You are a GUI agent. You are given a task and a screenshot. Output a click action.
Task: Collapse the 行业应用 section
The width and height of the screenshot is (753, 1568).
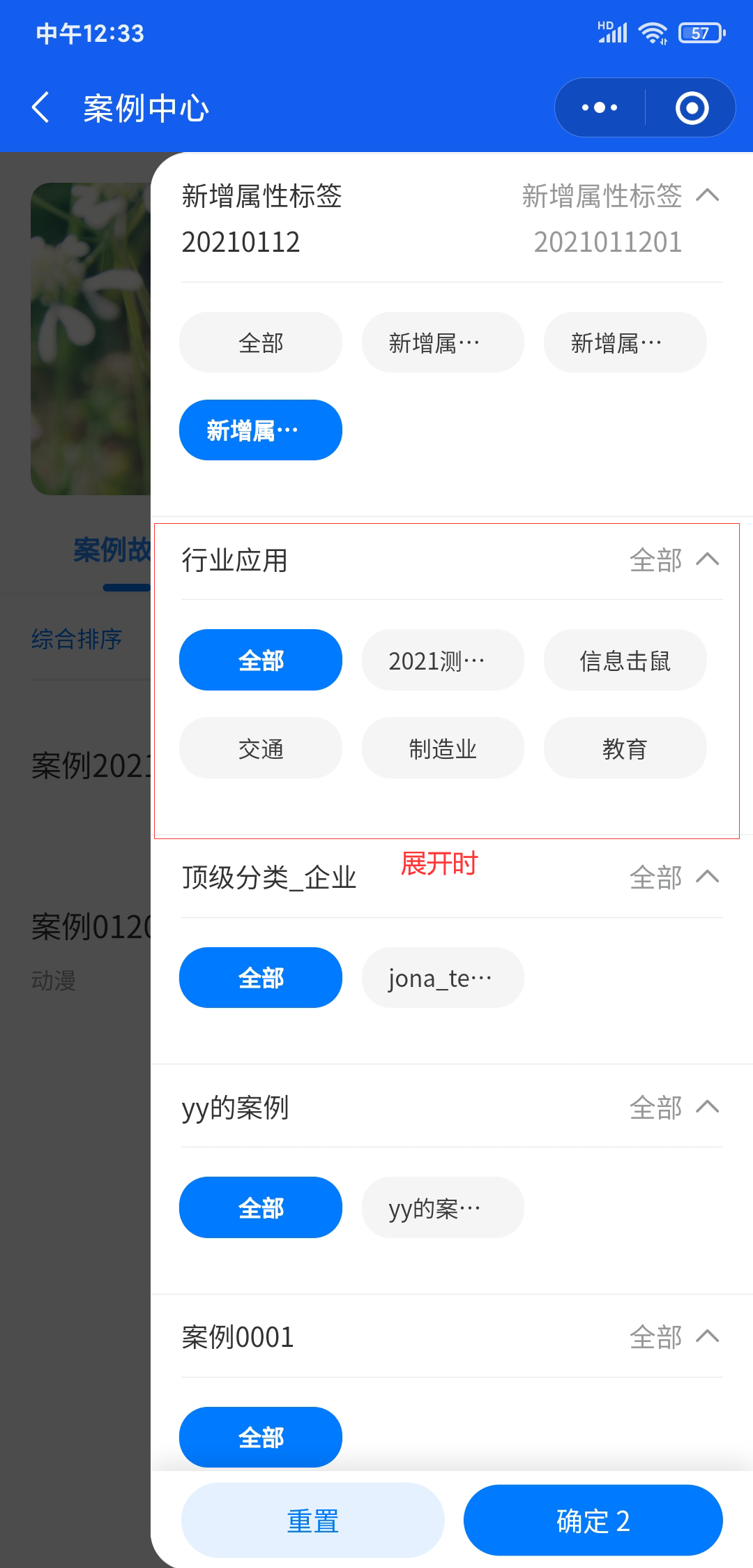[x=708, y=559]
